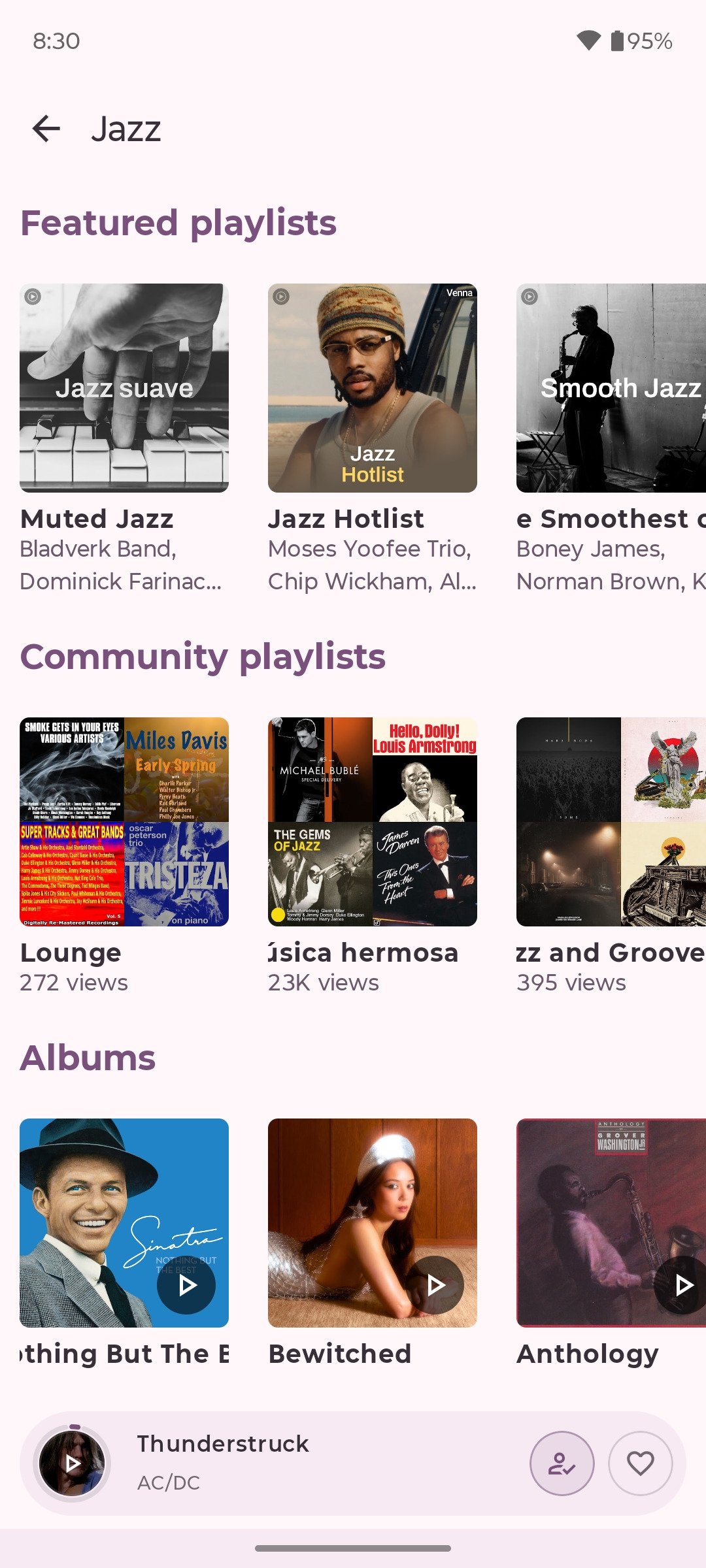706x1568 pixels.
Task: Open the Muted Jazz playlist title
Action: click(x=96, y=519)
